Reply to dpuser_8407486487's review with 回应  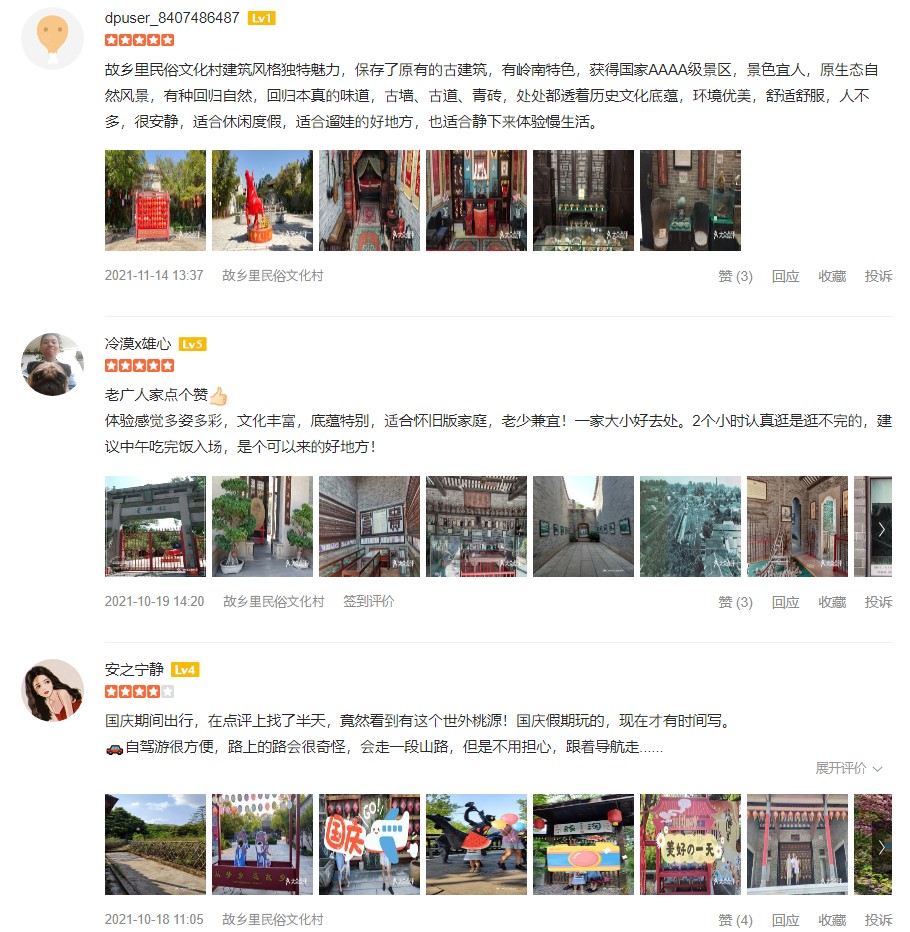[x=785, y=276]
